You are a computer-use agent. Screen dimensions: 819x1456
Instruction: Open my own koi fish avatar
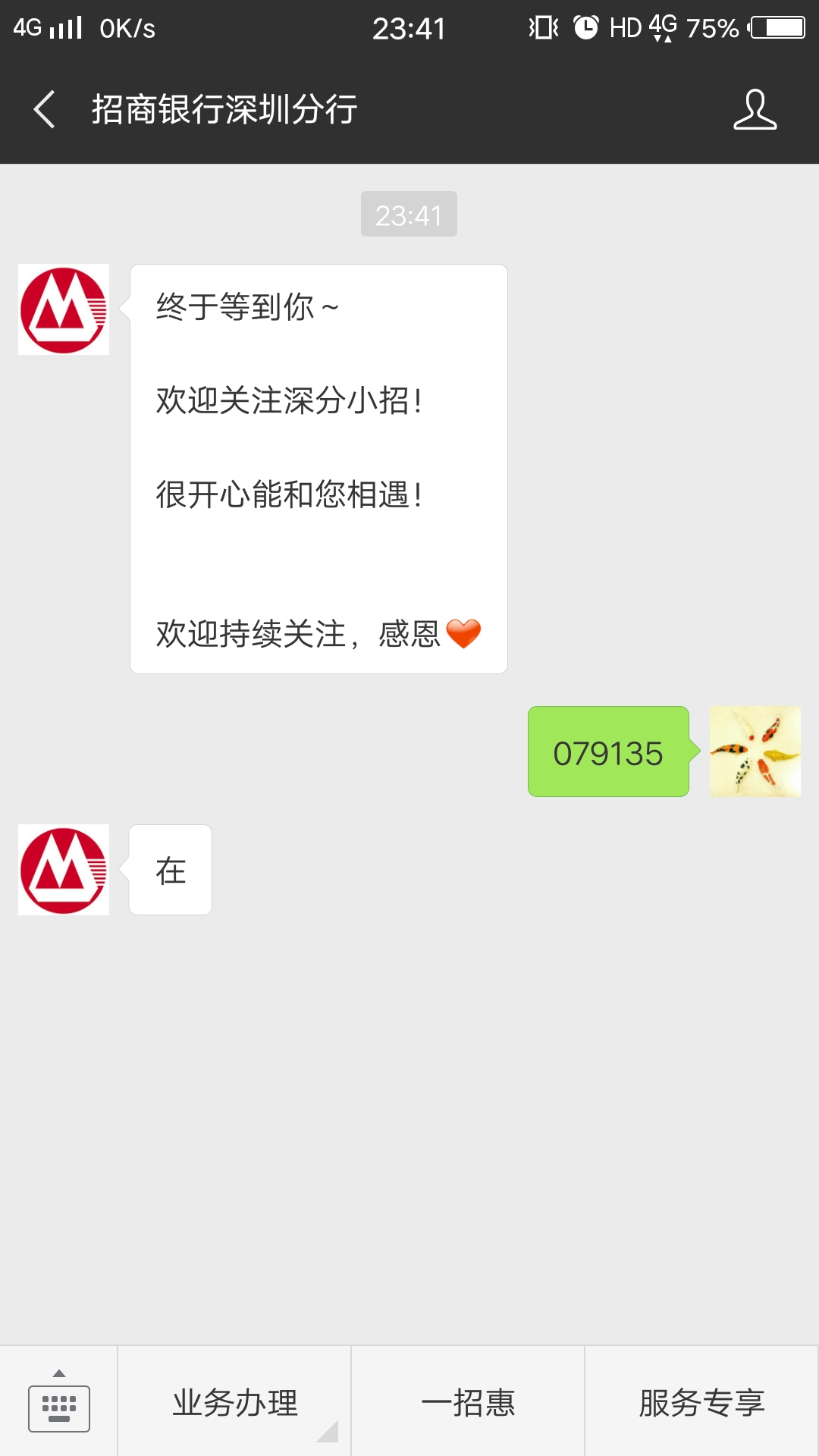coord(755,752)
